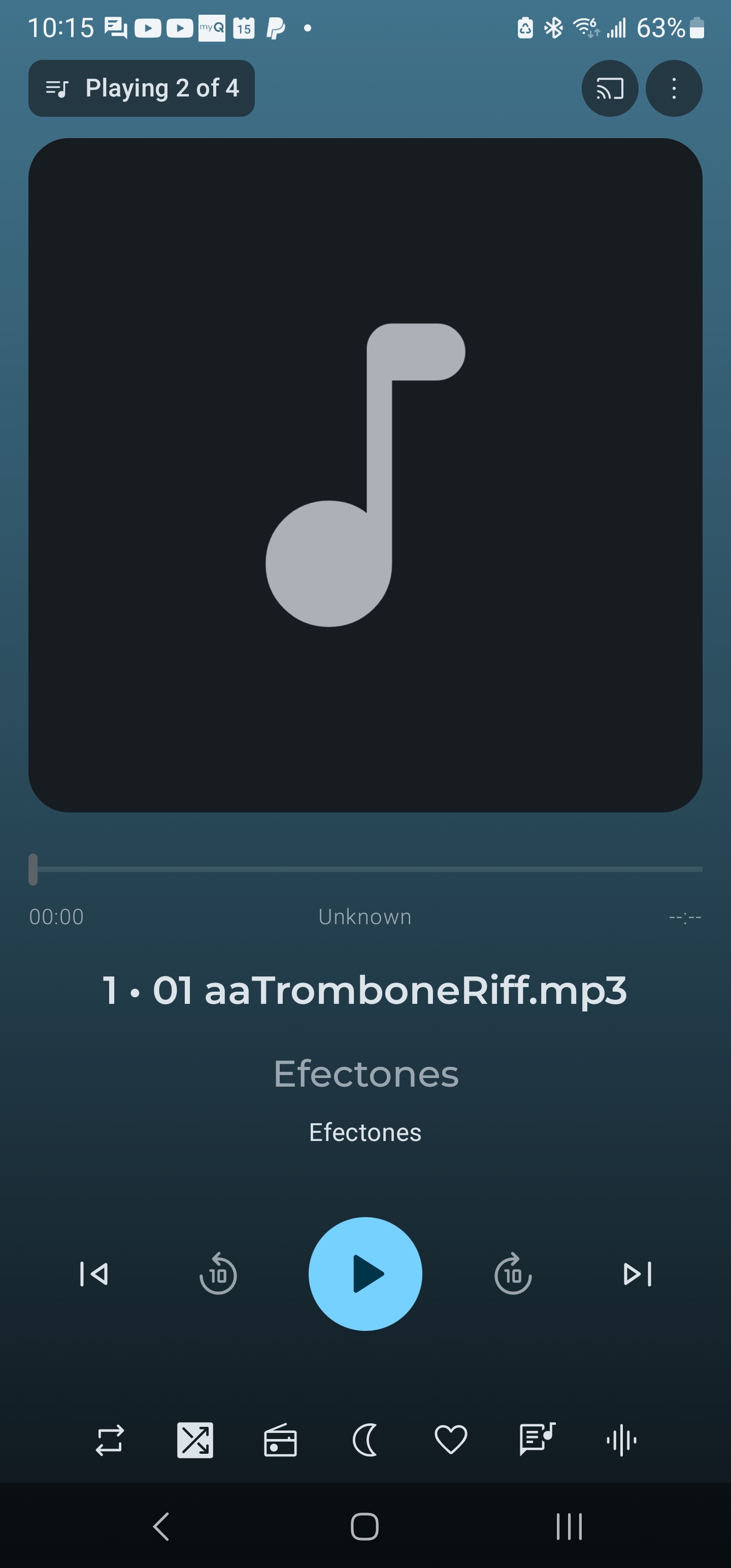Toggle repeat mode
The height and width of the screenshot is (1568, 731).
tap(110, 1440)
